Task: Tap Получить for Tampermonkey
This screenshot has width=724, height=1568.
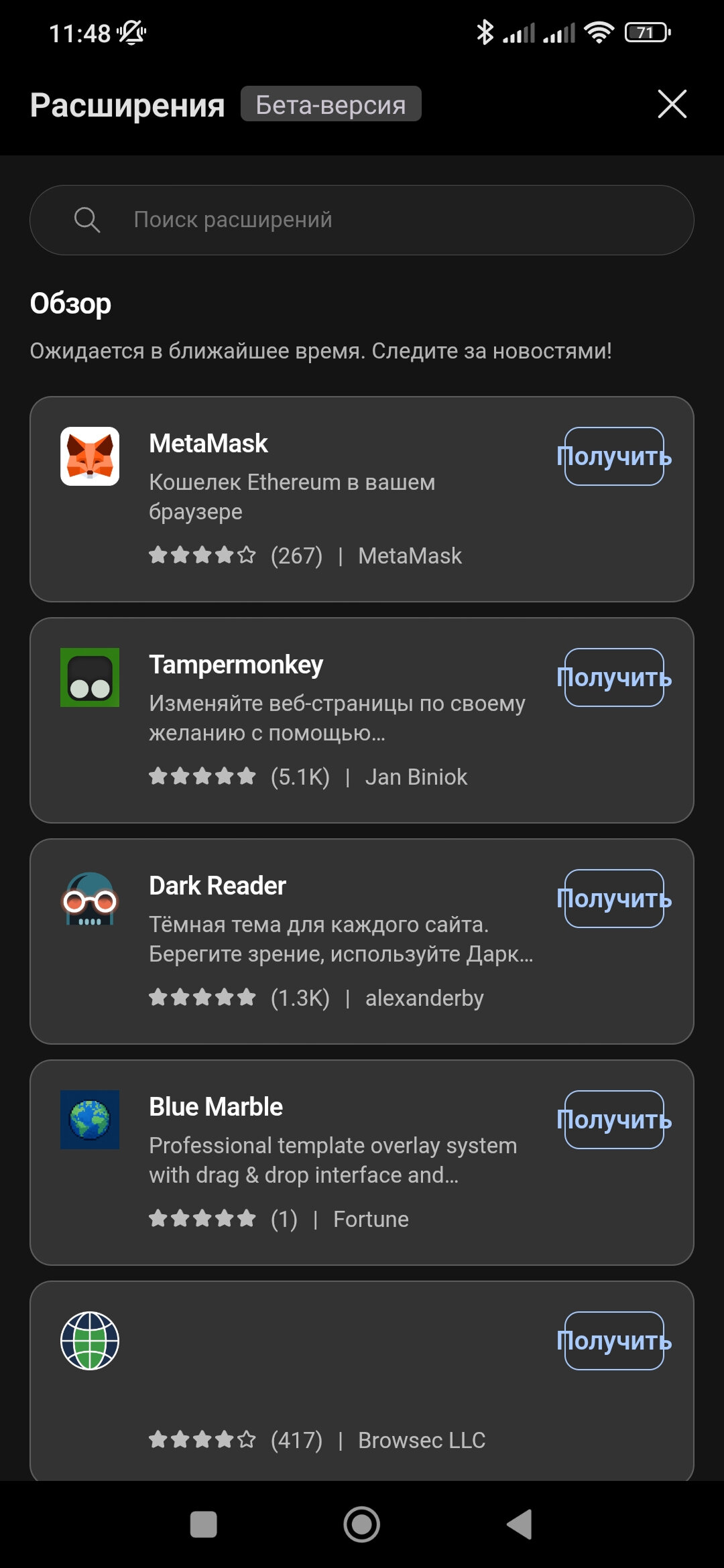Action: pyautogui.click(x=614, y=677)
